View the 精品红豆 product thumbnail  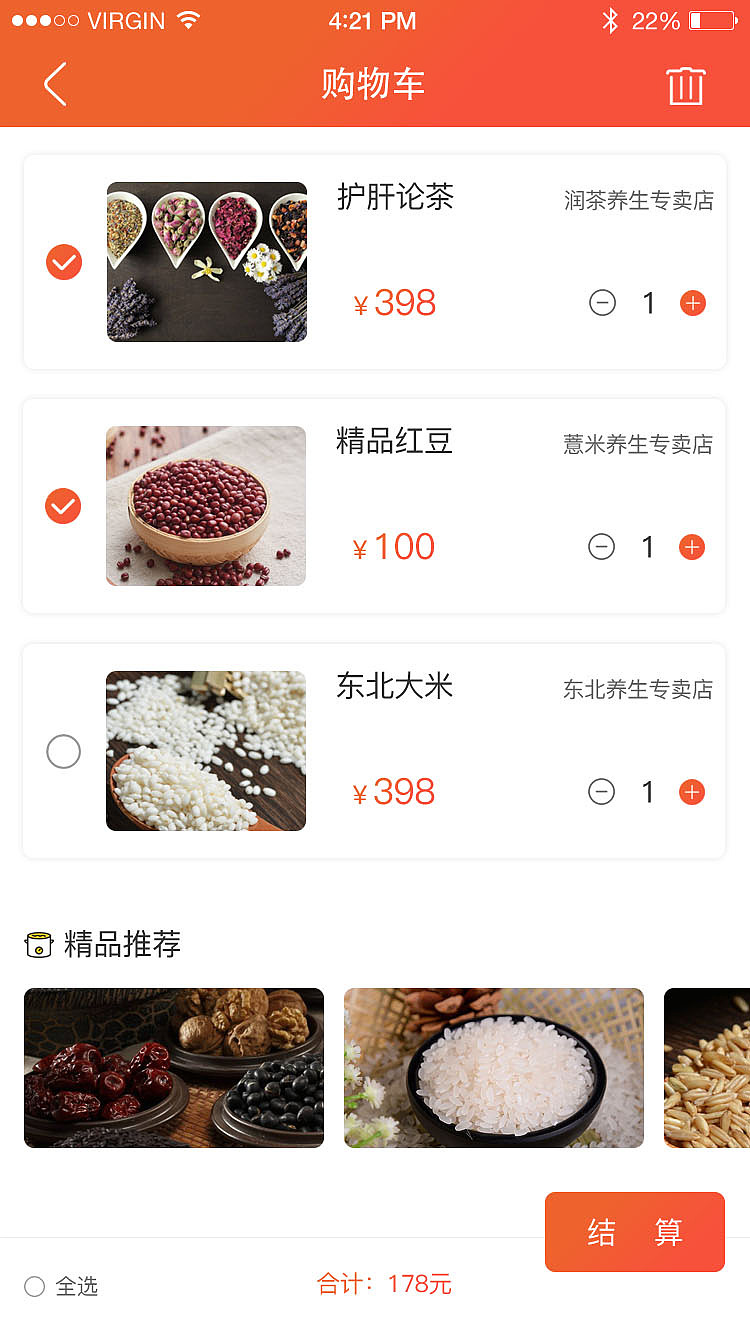205,506
